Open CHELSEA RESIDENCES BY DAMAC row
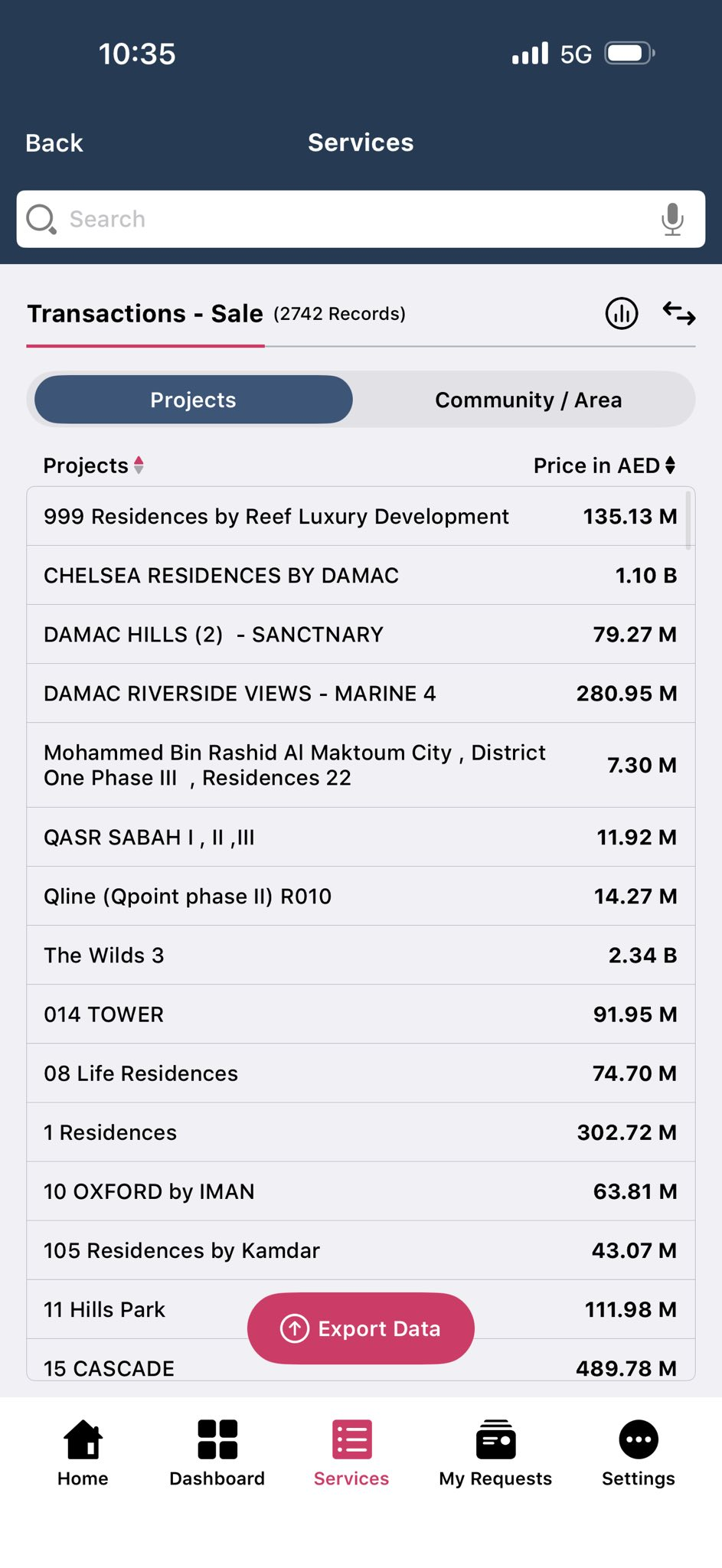The image size is (722, 1568). click(x=360, y=576)
